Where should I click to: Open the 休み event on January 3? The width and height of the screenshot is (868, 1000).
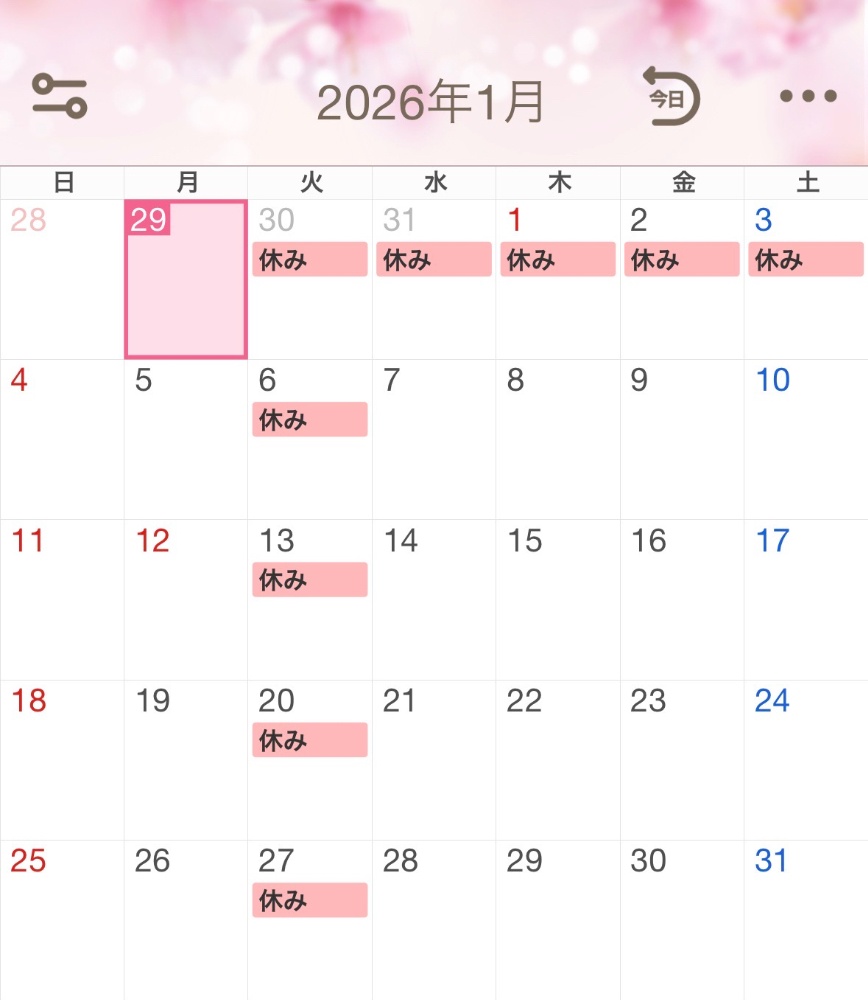coord(806,260)
